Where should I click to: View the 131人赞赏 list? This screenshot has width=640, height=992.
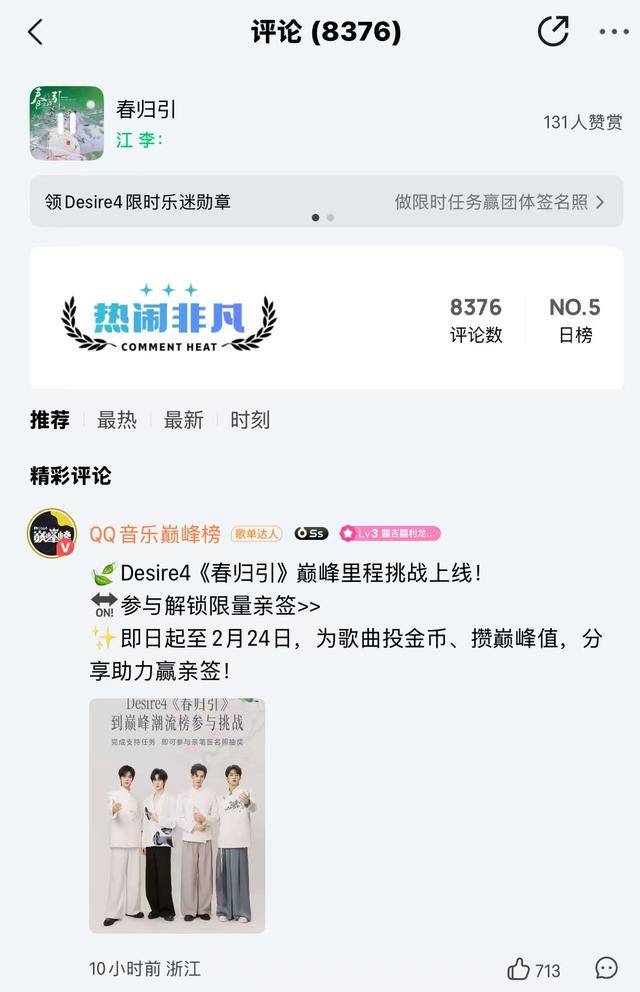(x=582, y=122)
